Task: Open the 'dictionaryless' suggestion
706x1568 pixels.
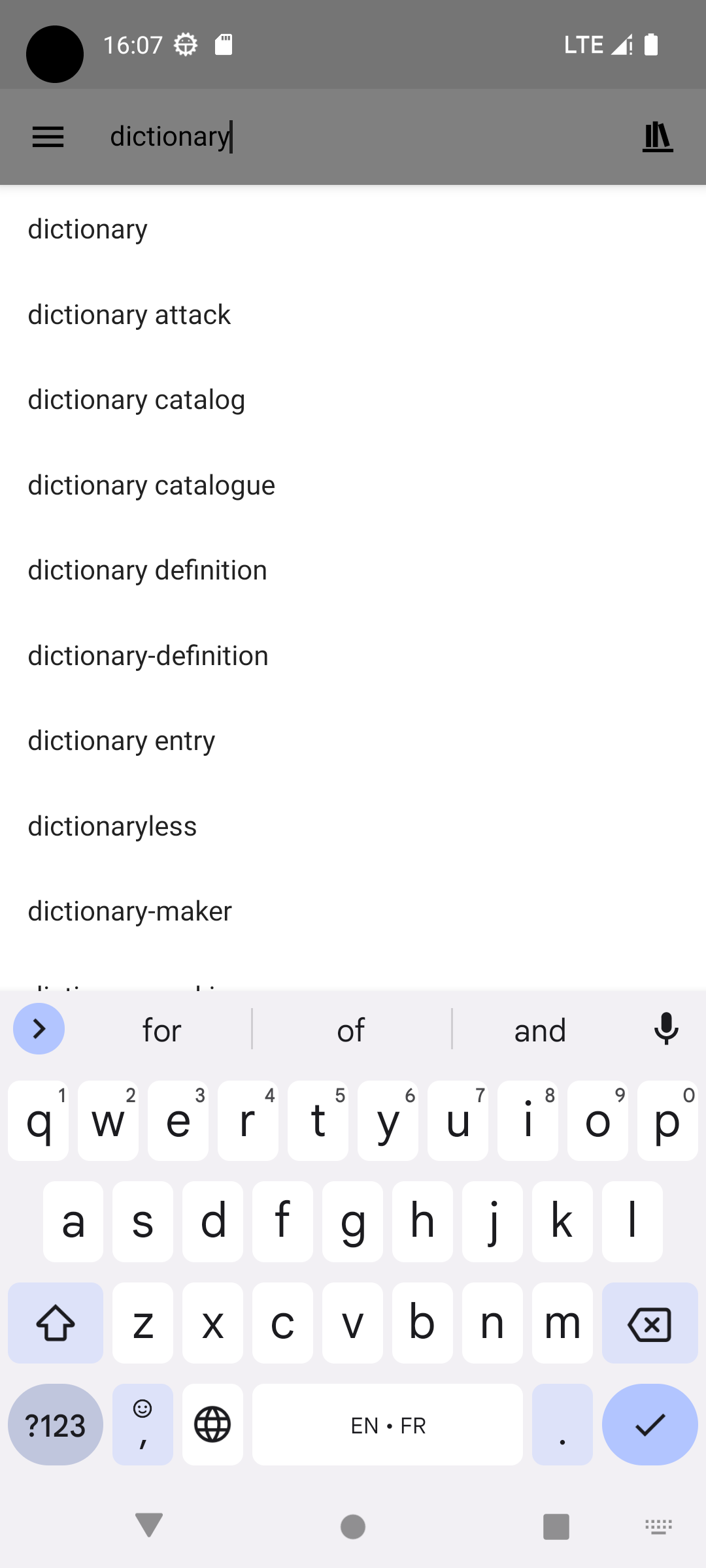Action: 112,826
